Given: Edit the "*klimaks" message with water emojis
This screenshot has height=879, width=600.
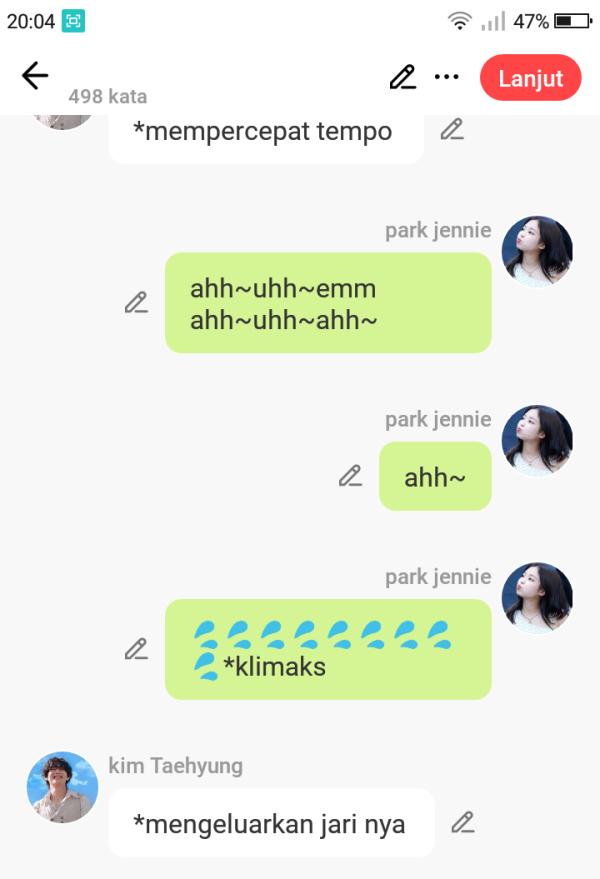Looking at the screenshot, I should coord(136,649).
